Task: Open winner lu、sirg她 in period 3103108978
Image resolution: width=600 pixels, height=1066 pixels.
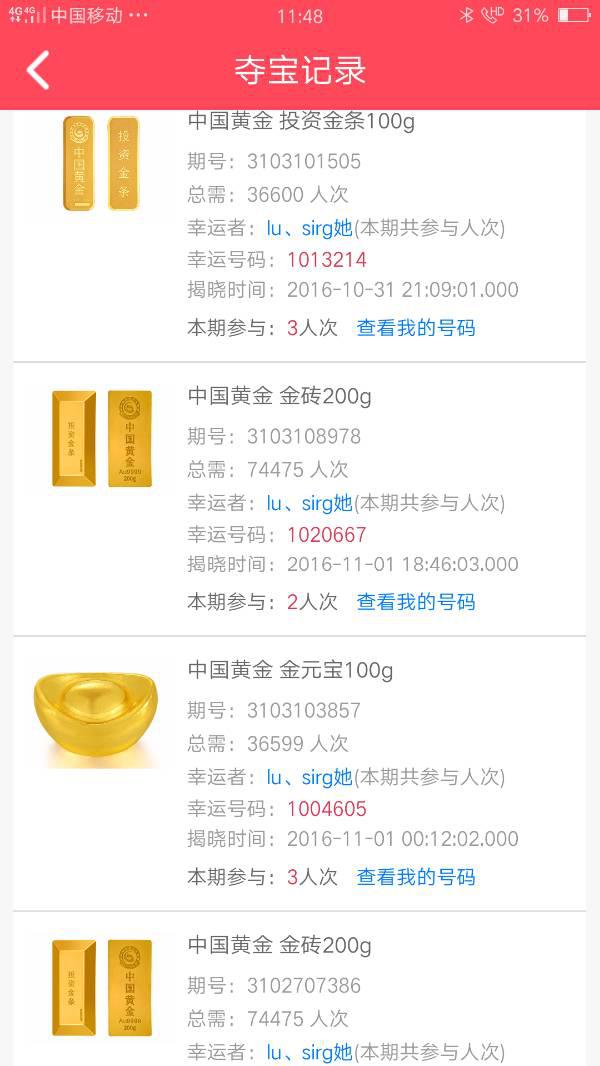Action: point(310,502)
